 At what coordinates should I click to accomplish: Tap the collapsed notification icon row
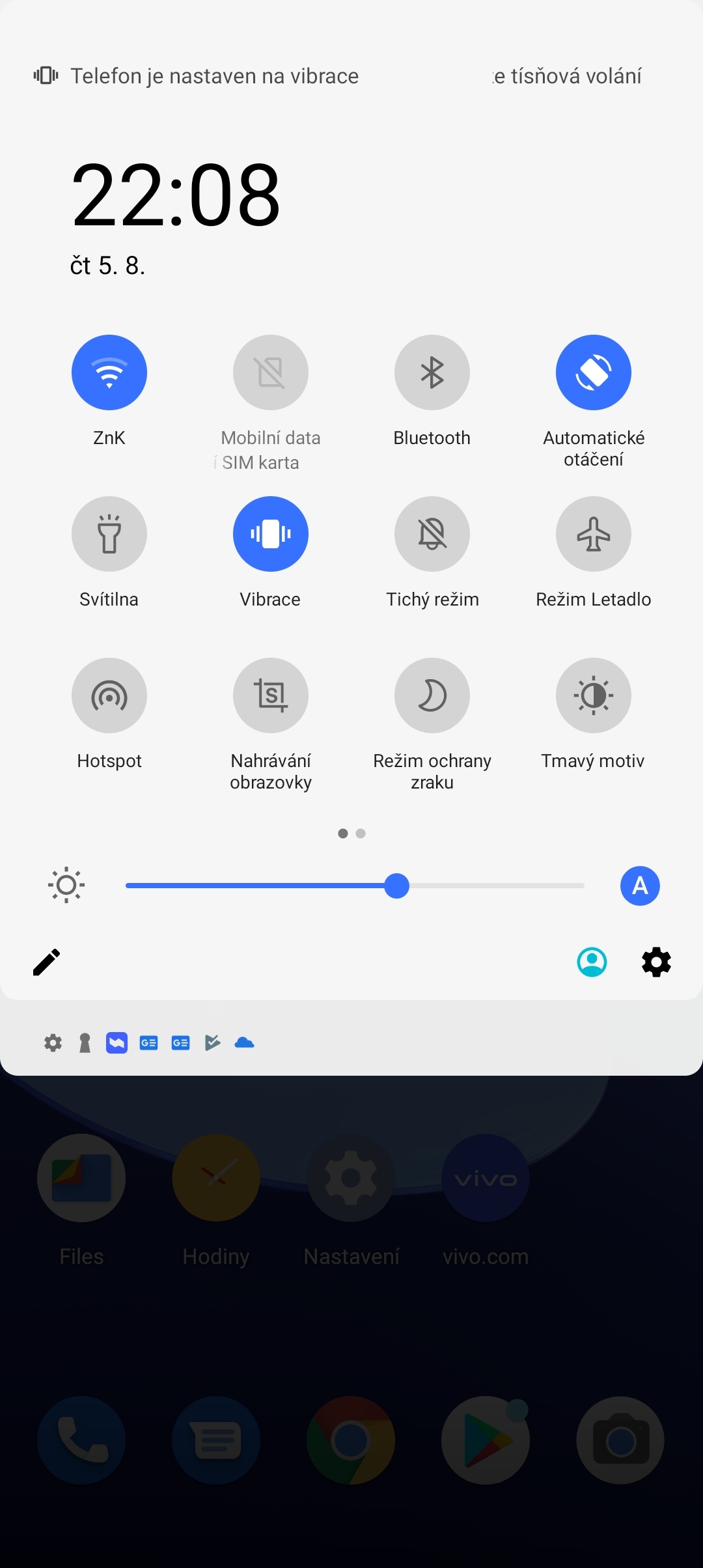coord(150,1043)
